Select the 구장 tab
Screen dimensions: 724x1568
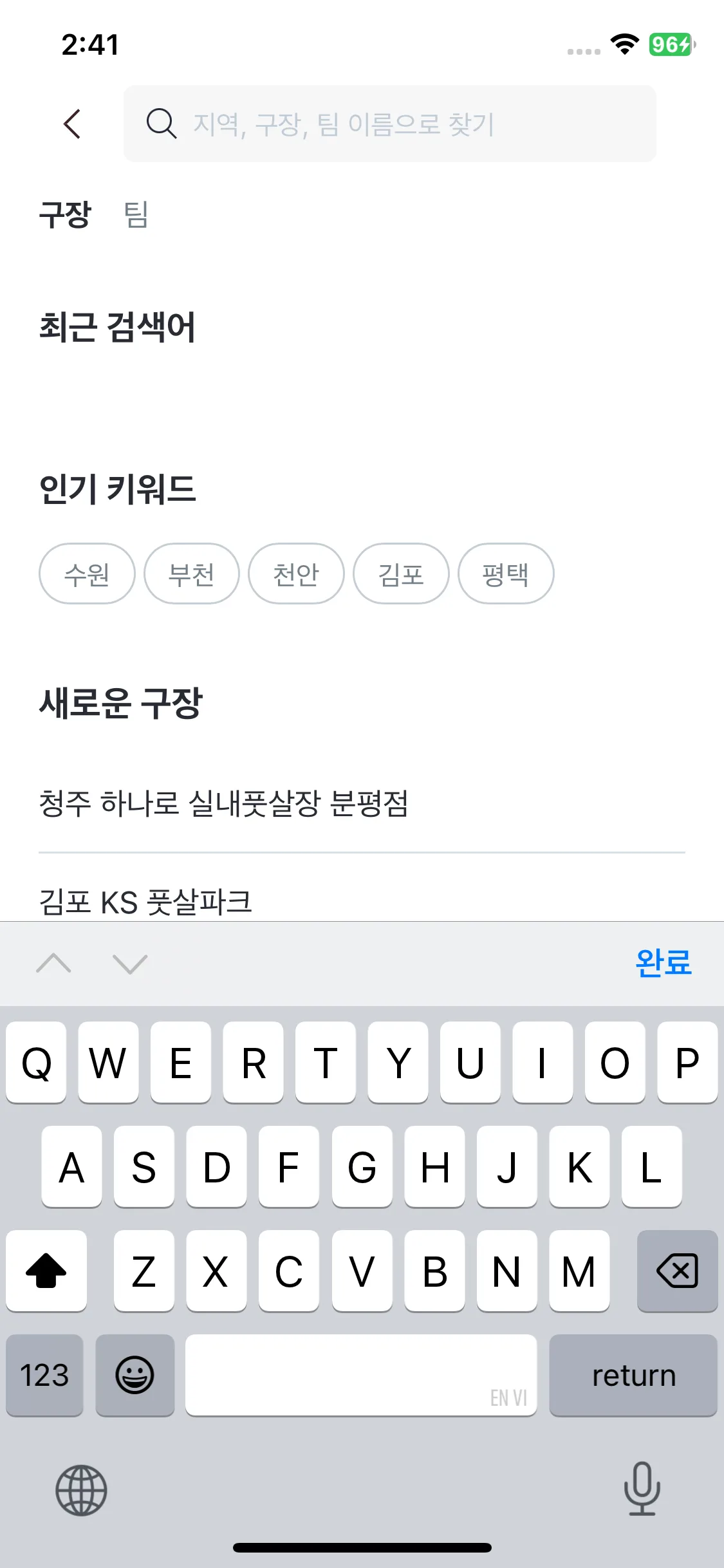click(x=65, y=214)
